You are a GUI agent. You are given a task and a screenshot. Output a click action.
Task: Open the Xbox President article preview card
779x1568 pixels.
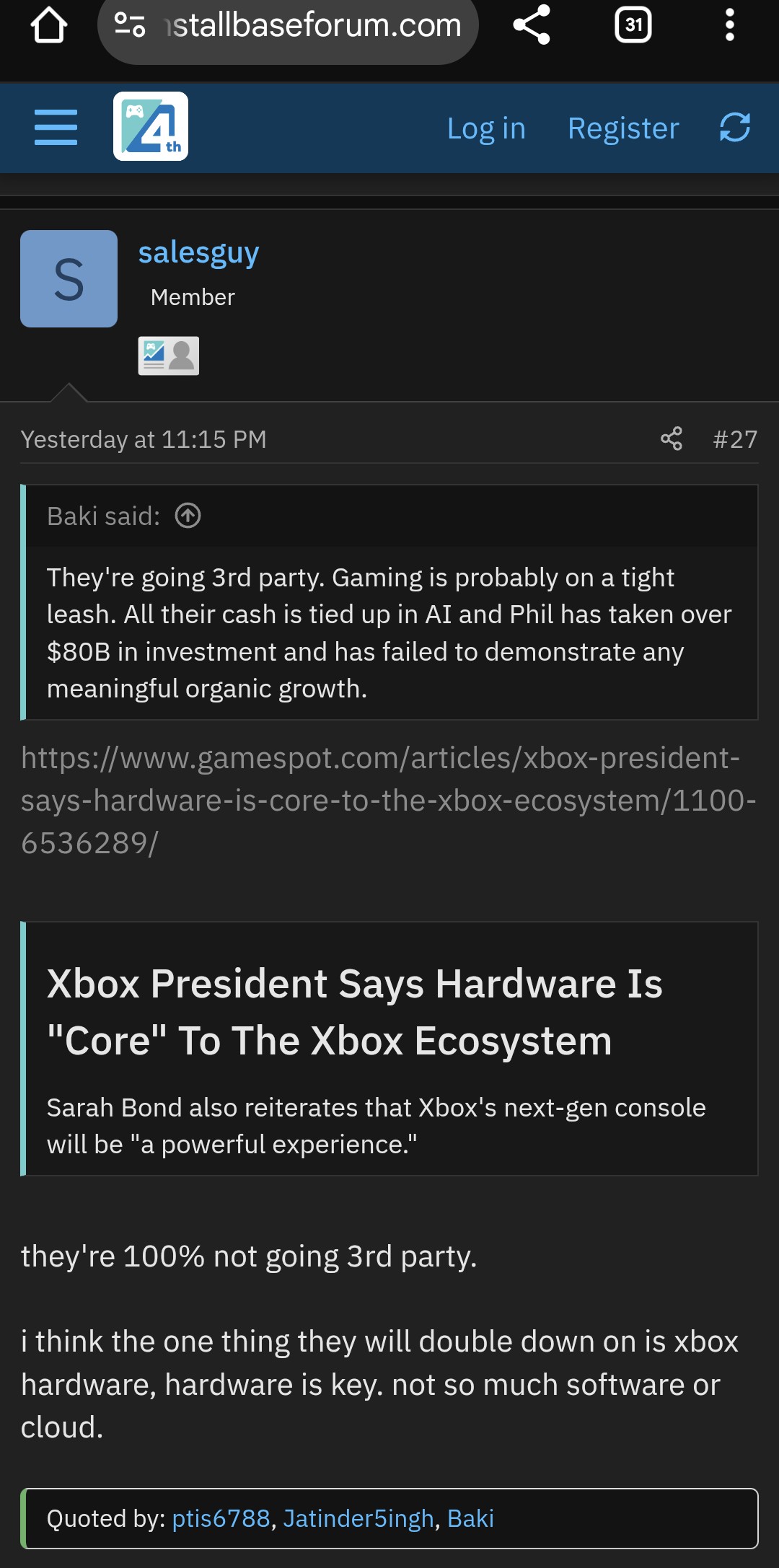[389, 1048]
